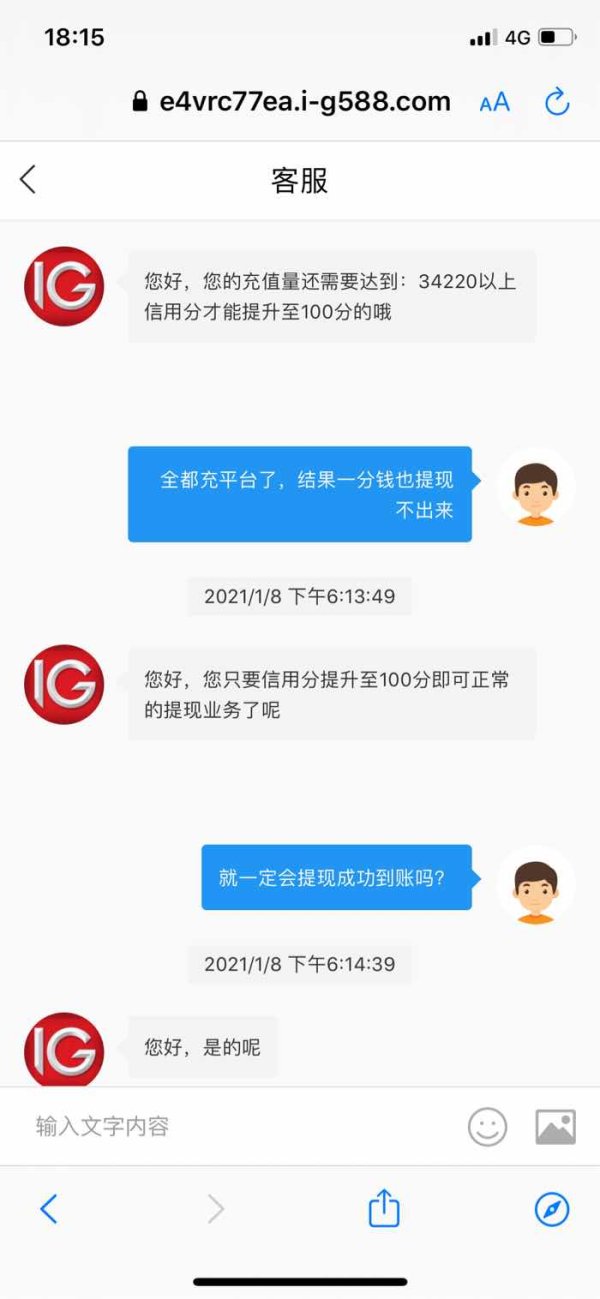Go back from the 客服 chat page
Image resolution: width=600 pixels, height=1299 pixels.
click(28, 180)
